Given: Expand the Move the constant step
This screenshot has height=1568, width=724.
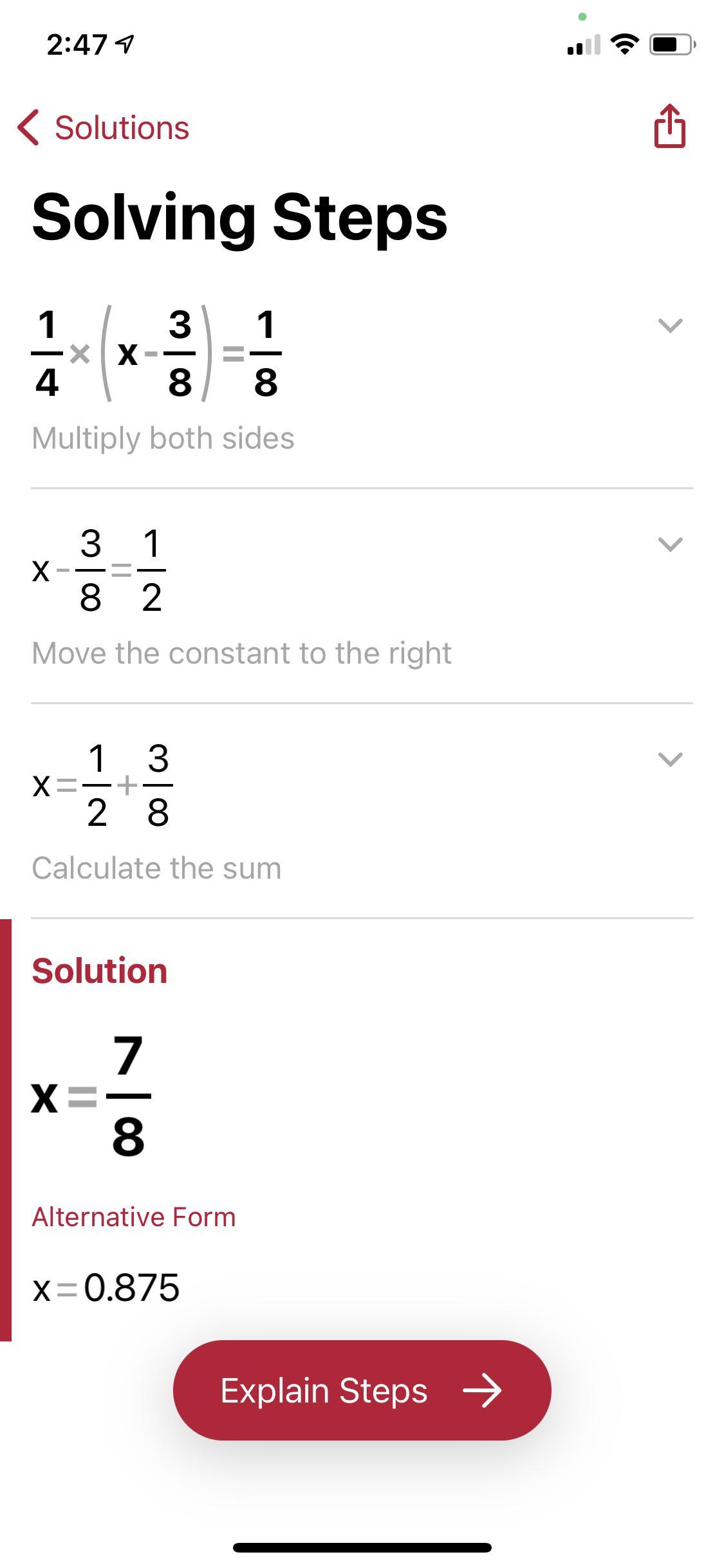Looking at the screenshot, I should pyautogui.click(x=670, y=545).
